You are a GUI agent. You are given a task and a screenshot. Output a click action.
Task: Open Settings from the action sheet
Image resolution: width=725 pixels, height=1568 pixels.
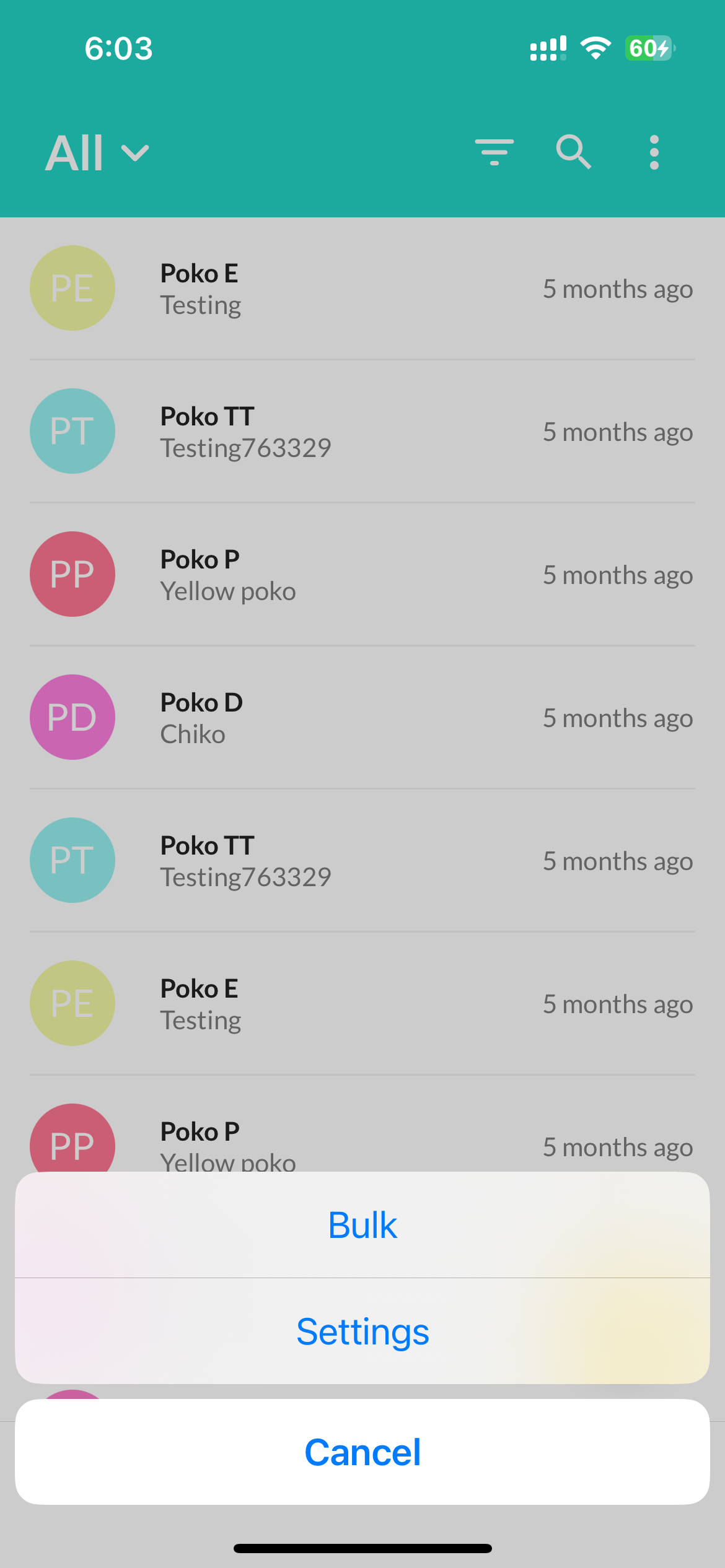[x=362, y=1331]
